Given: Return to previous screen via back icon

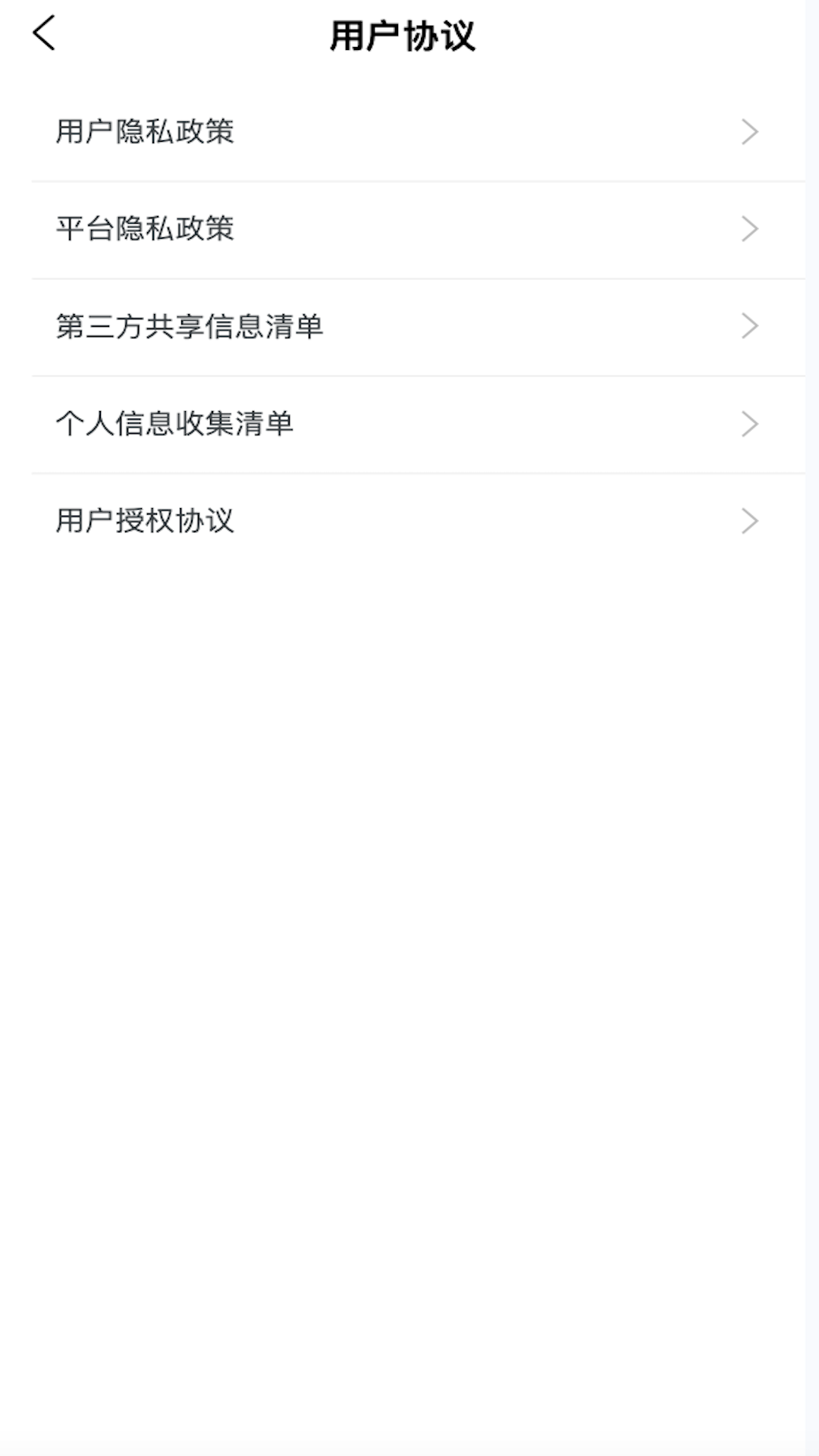Looking at the screenshot, I should 45,34.
